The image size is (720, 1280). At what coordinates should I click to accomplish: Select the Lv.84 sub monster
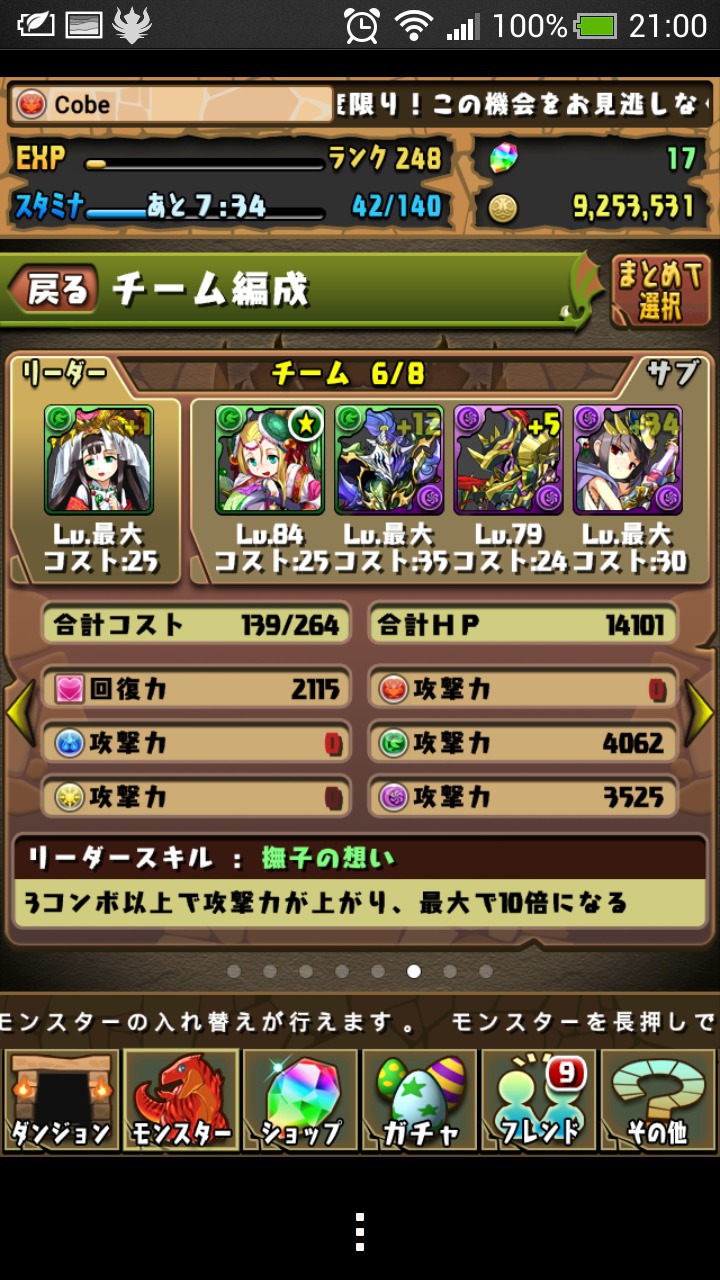[270, 460]
